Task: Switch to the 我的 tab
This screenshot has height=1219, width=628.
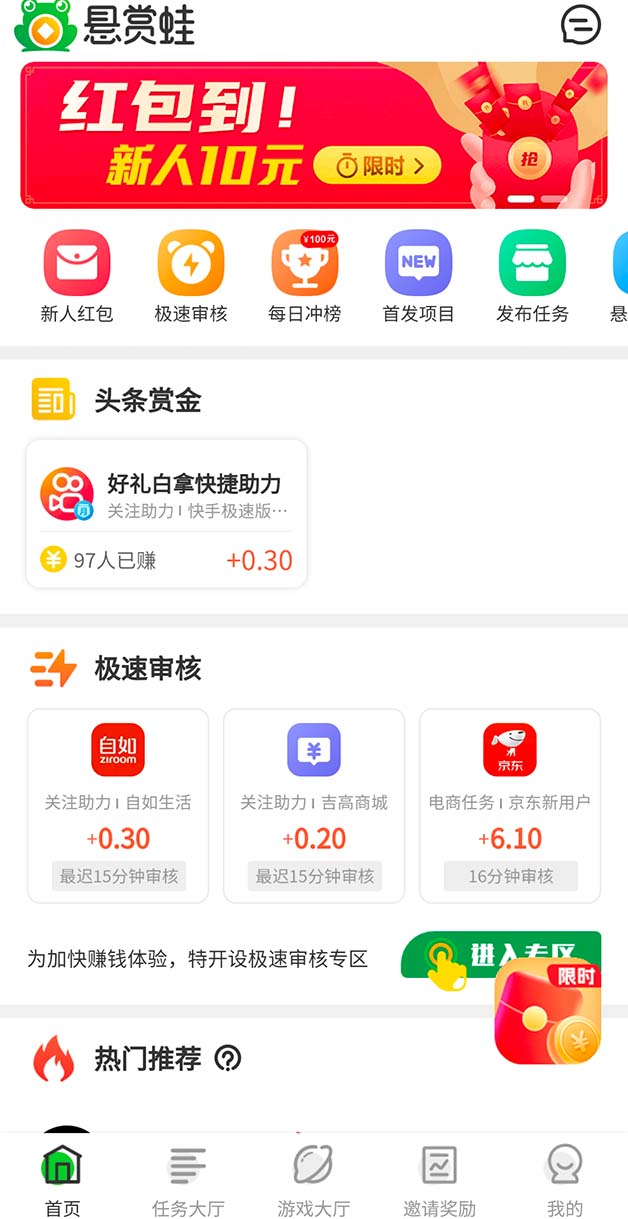Action: click(x=564, y=1180)
